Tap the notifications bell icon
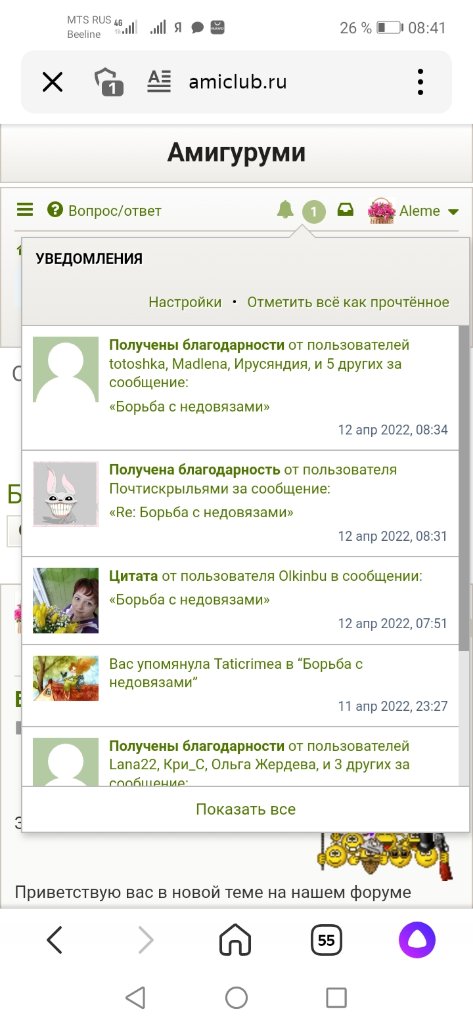The height and width of the screenshot is (1024, 473). [285, 210]
